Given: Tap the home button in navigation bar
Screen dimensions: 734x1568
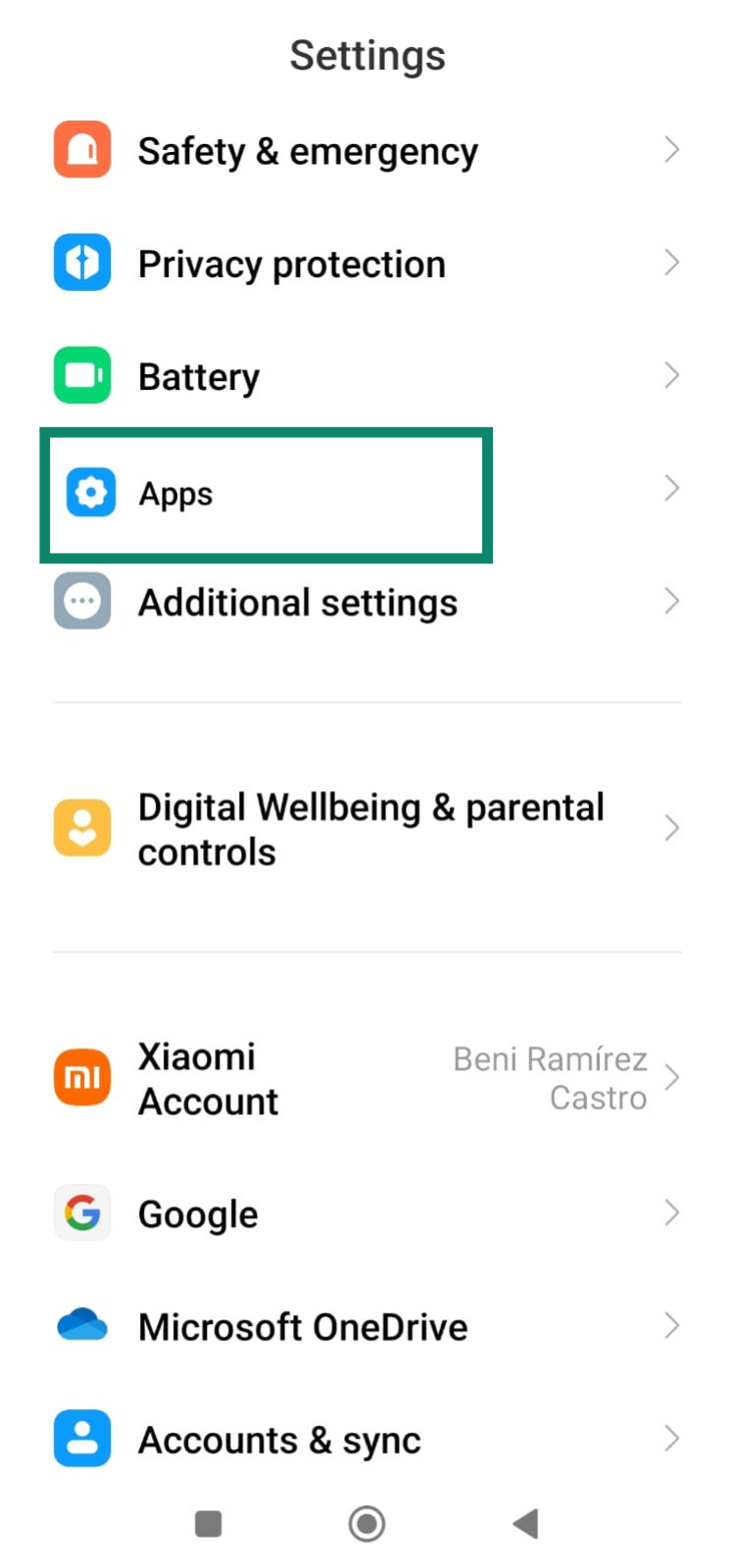Looking at the screenshot, I should pos(367,1524).
